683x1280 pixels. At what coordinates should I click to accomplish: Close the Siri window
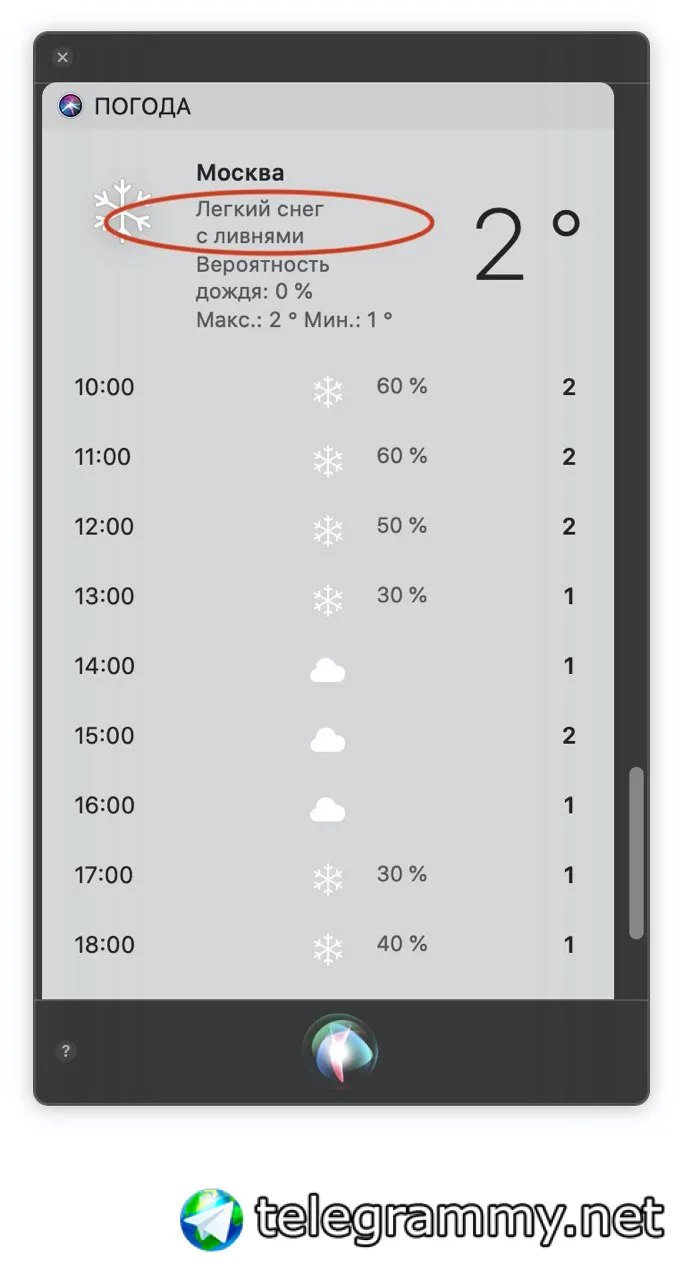point(63,58)
